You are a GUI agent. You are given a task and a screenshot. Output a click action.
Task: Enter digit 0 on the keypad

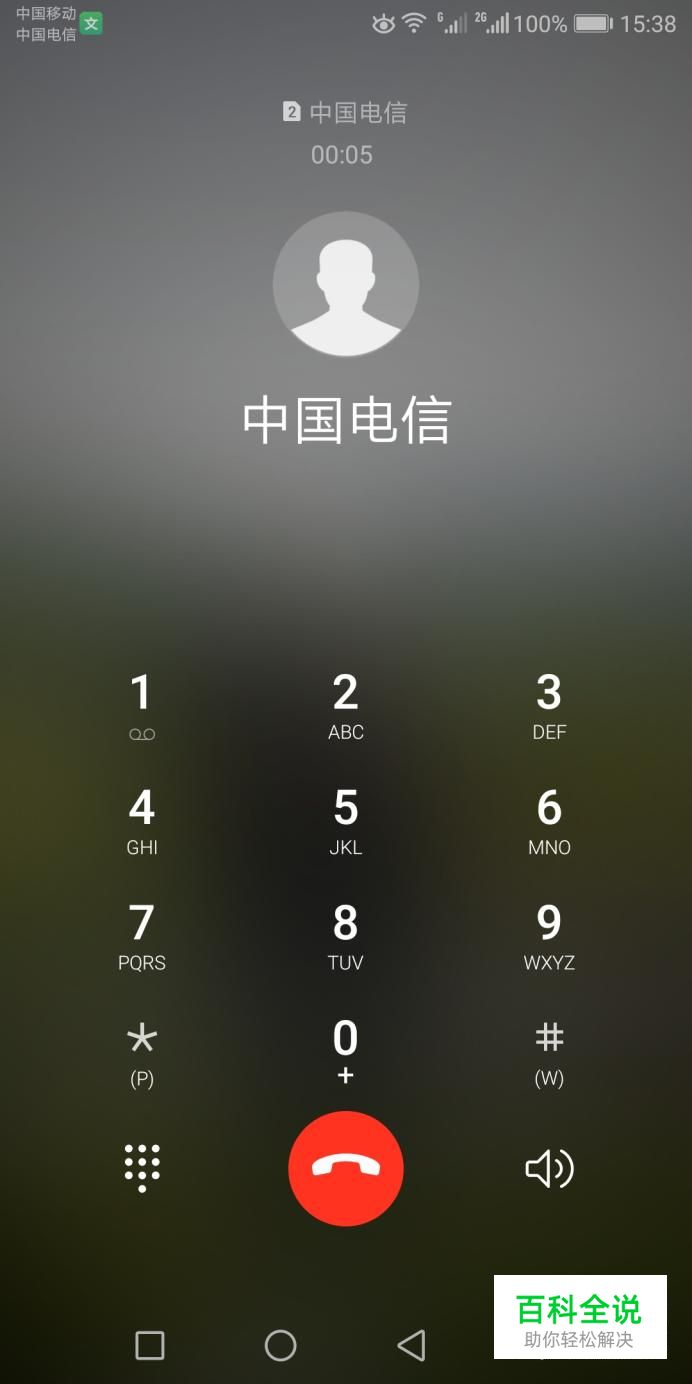click(346, 1053)
